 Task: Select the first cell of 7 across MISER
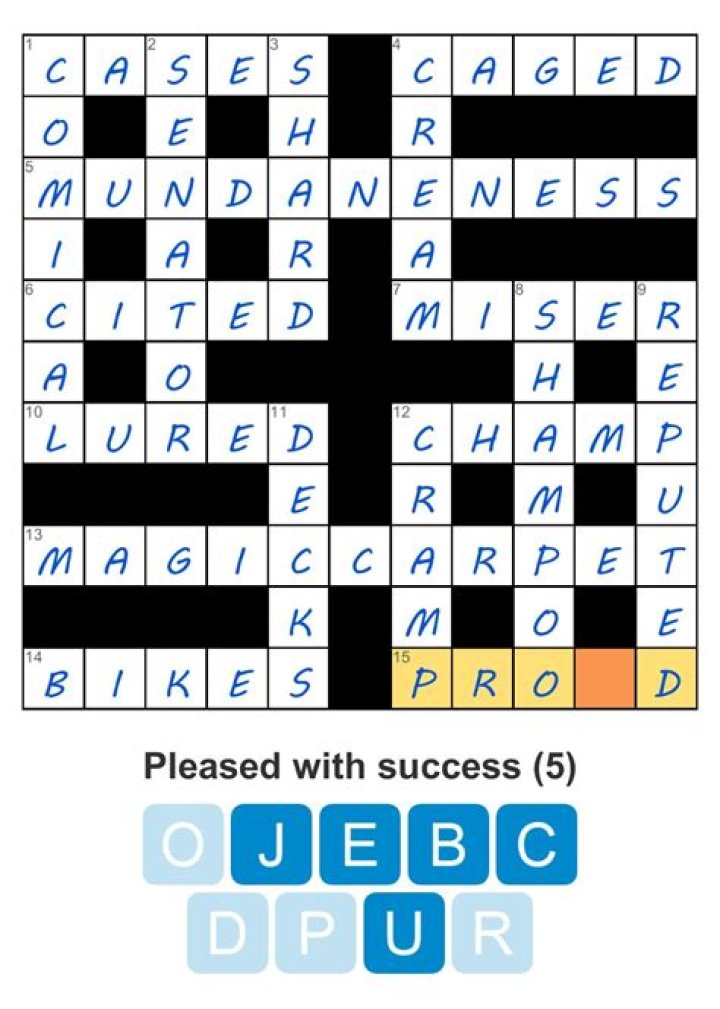point(421,311)
